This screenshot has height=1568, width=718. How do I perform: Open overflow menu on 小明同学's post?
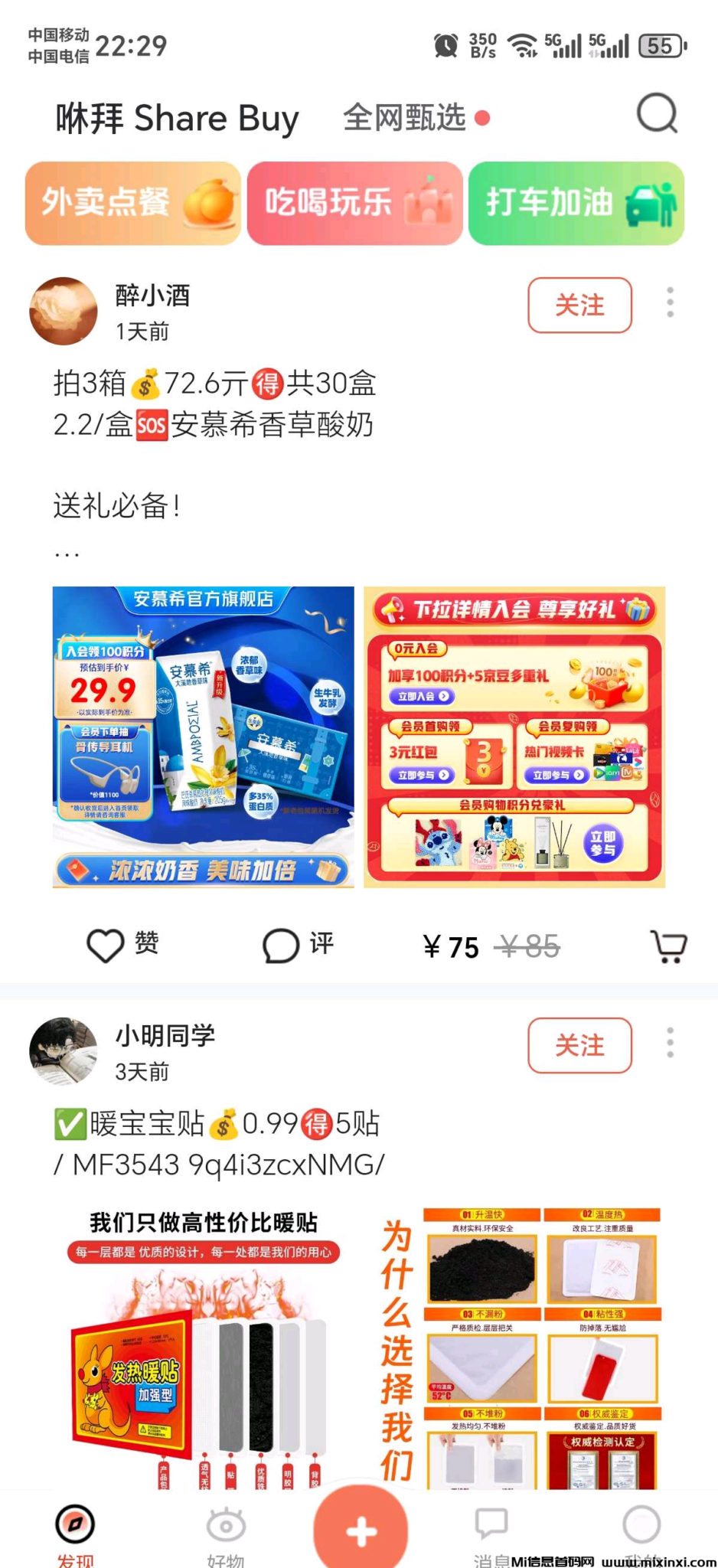(x=670, y=1043)
